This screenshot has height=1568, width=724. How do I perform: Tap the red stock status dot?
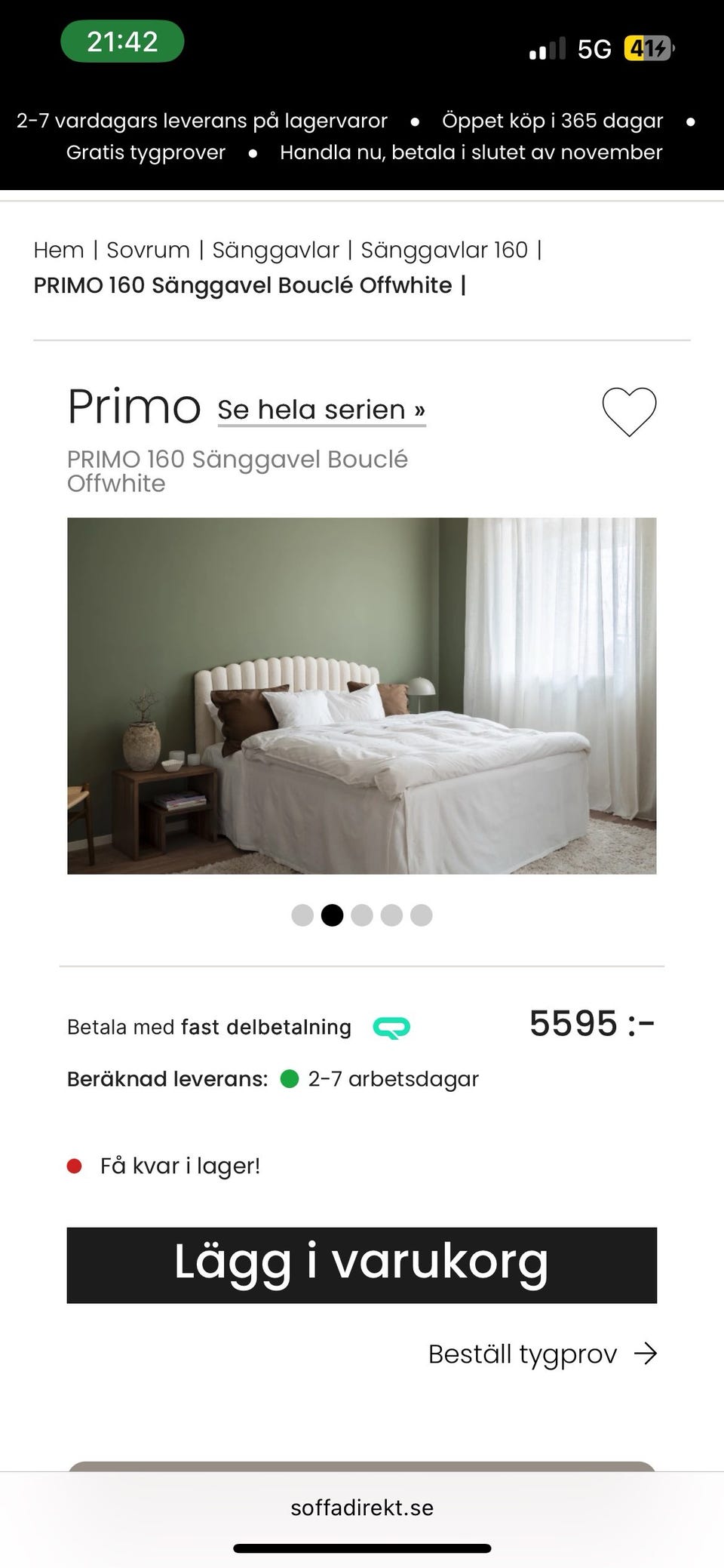[75, 1164]
